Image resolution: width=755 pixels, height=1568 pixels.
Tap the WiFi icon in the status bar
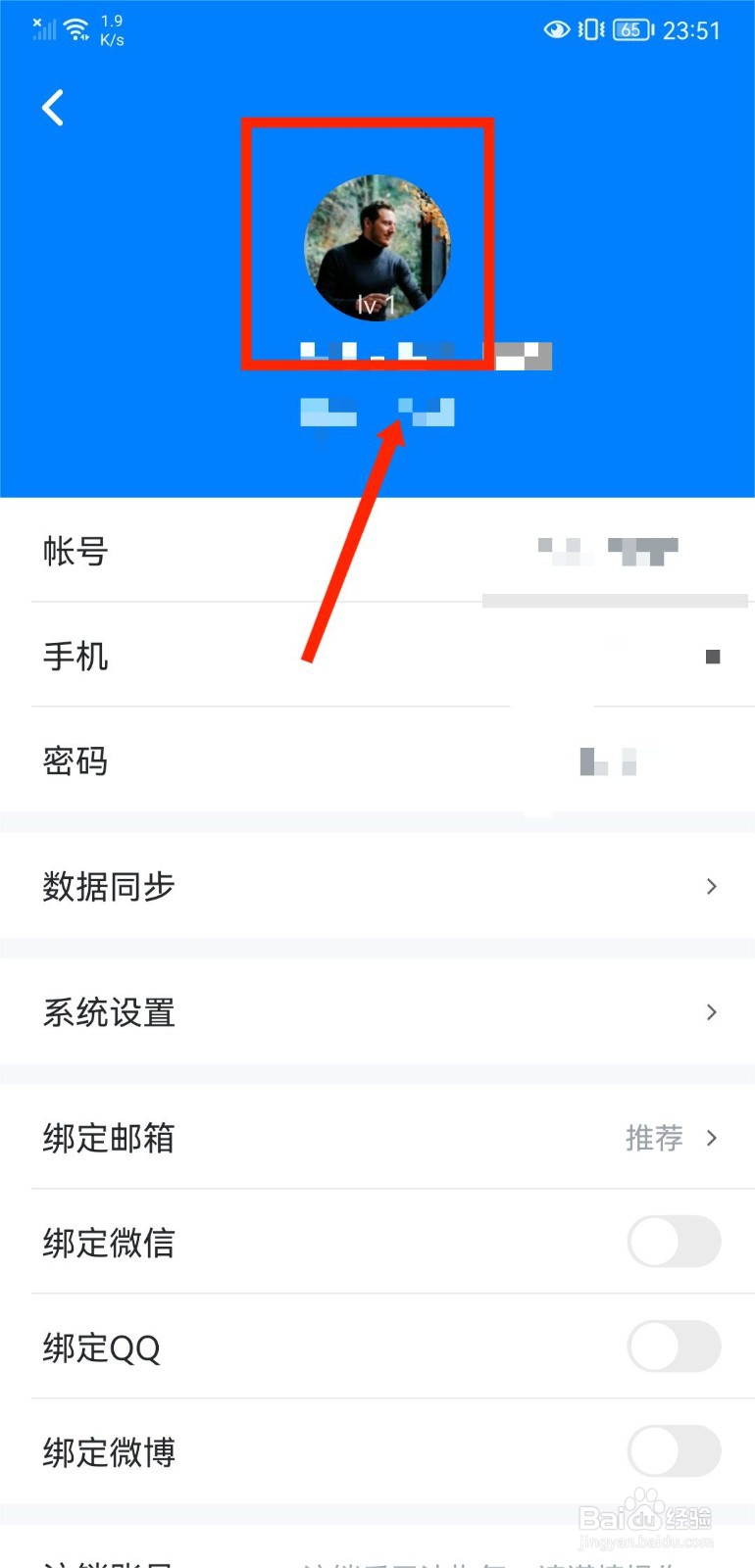[x=75, y=27]
